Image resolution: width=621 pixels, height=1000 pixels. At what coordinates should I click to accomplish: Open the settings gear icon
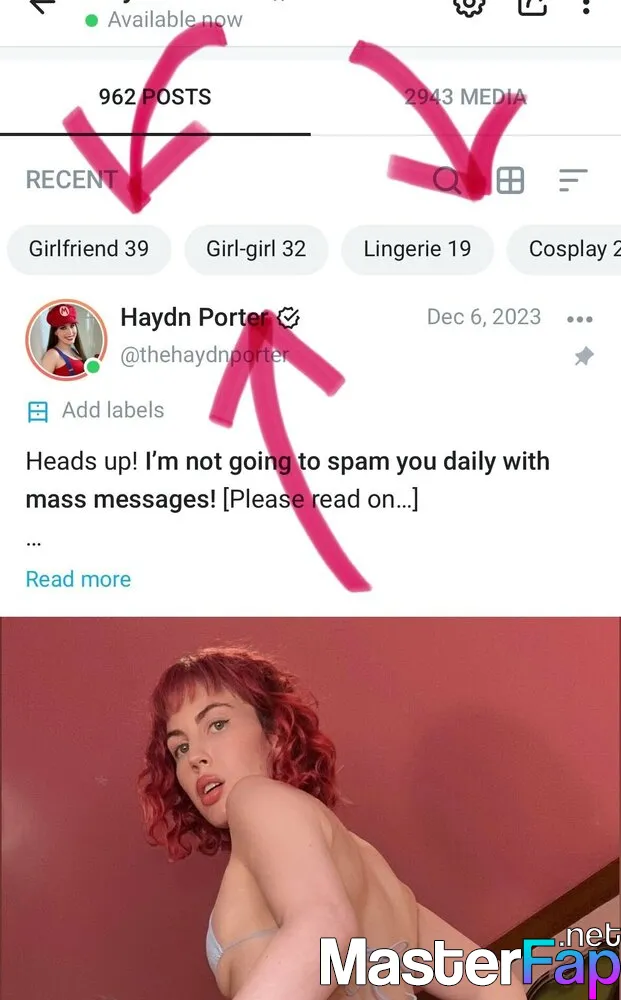point(469,6)
